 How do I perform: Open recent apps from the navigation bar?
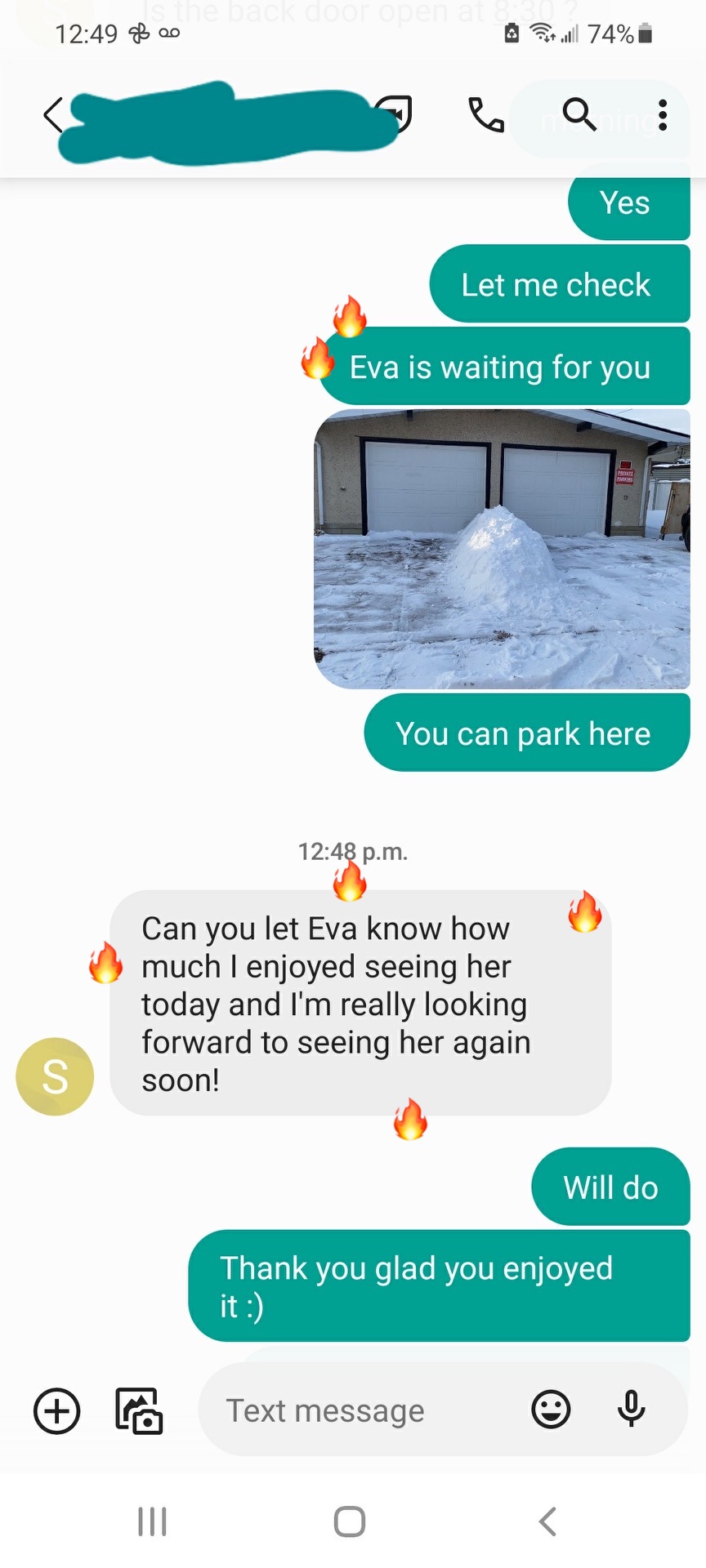click(152, 1521)
